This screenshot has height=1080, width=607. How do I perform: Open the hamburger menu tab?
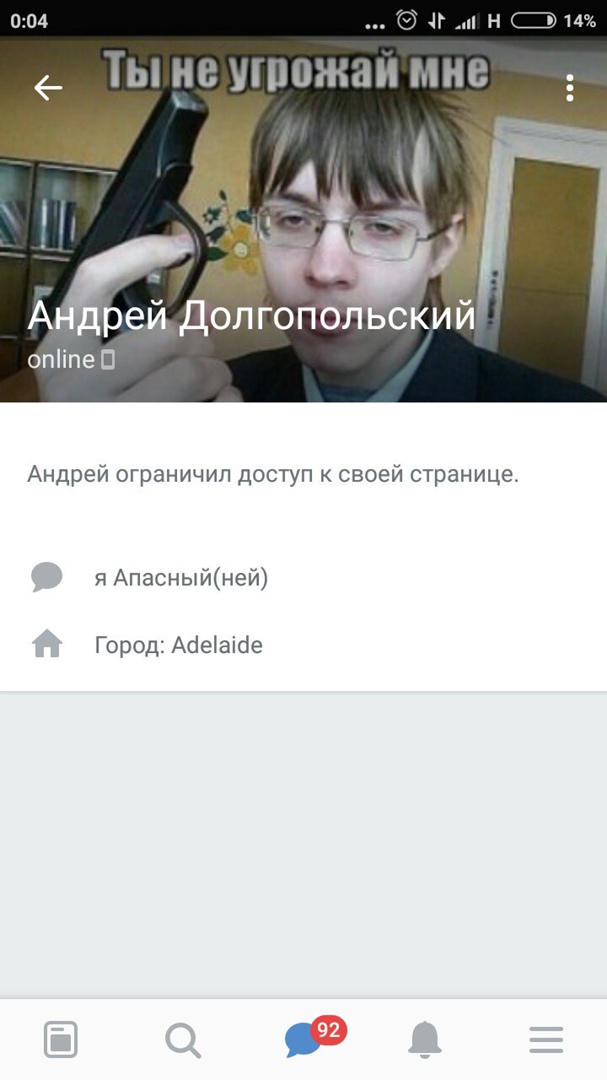pos(546,1040)
